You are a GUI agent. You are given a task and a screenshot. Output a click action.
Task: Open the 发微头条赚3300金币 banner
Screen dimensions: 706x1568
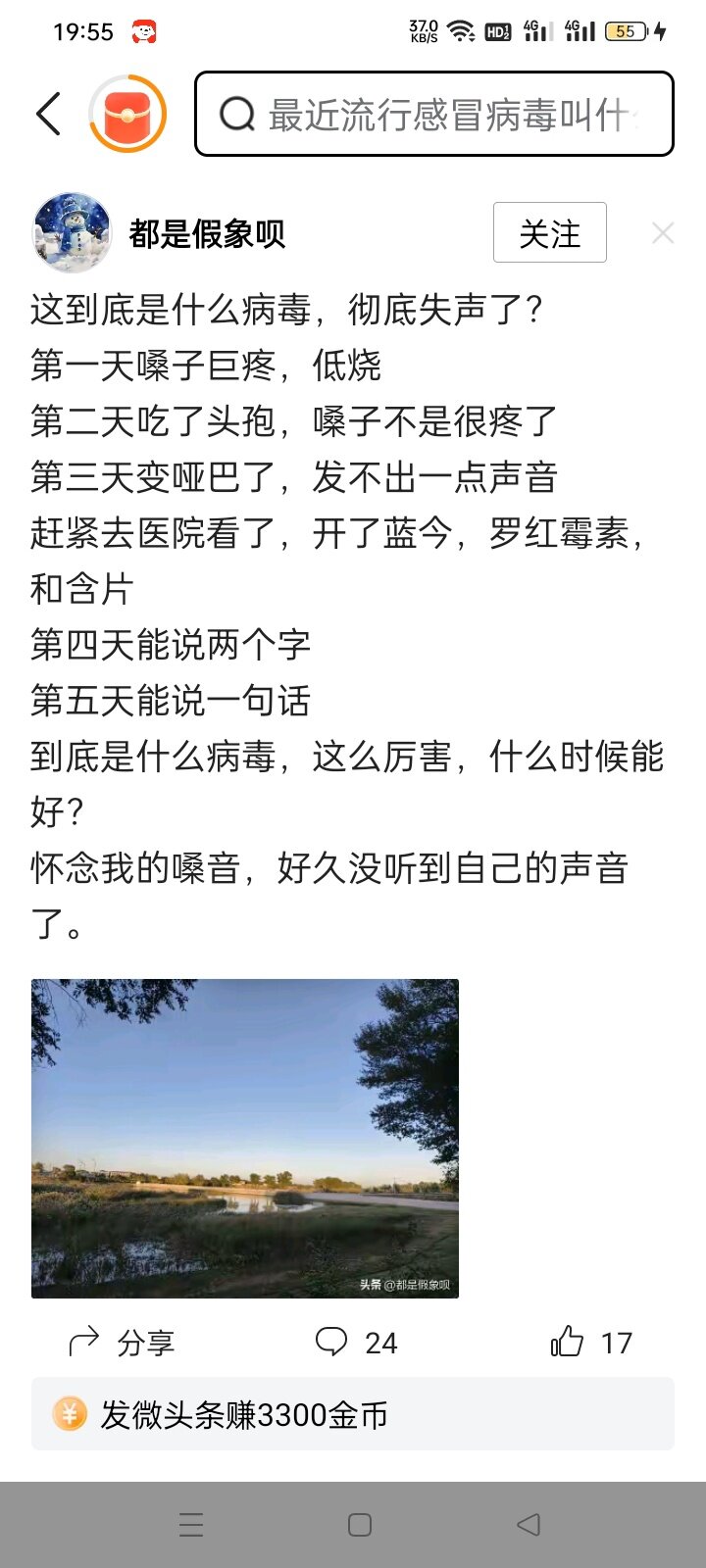[x=353, y=1414]
